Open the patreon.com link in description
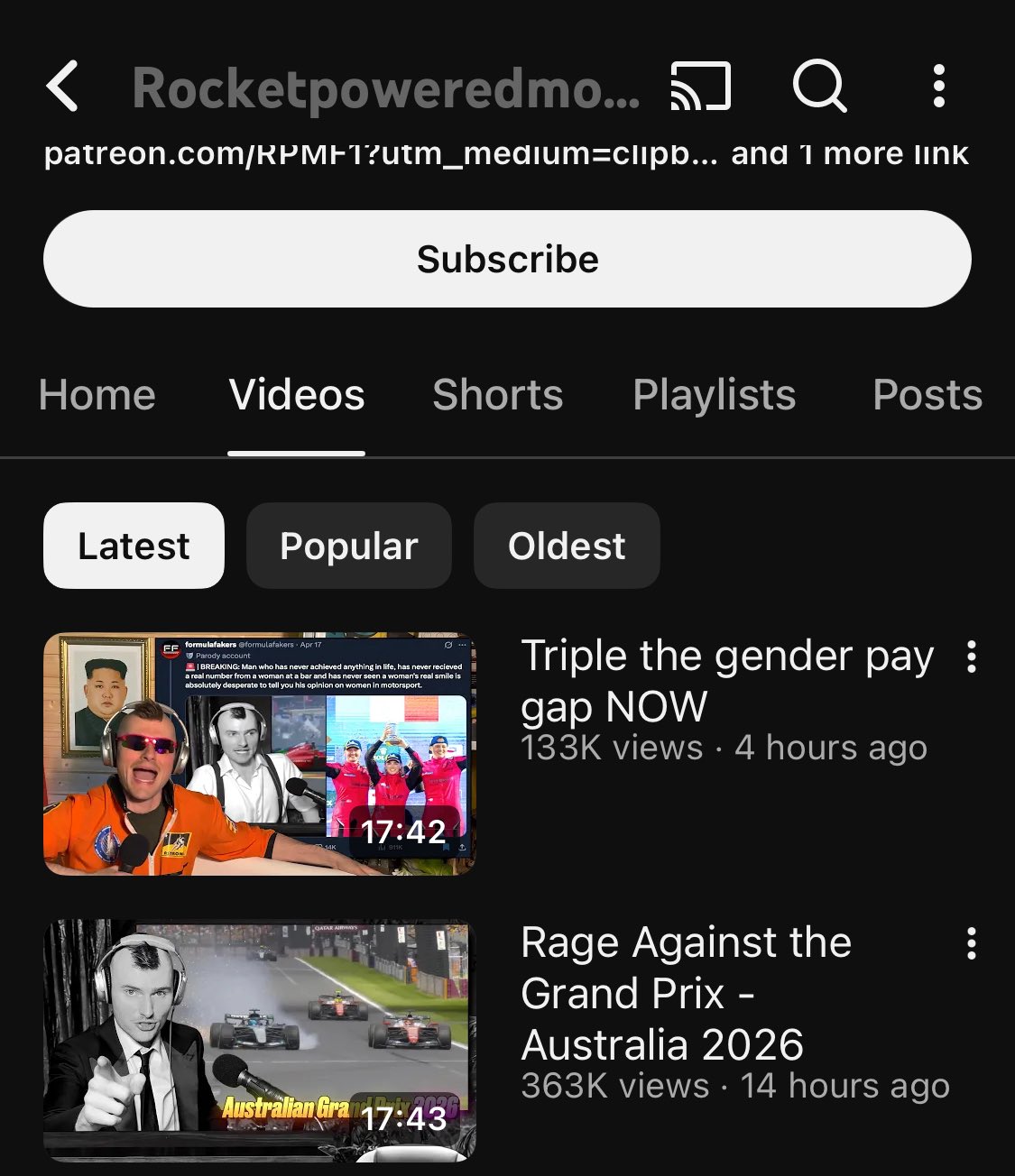Viewport: 1015px width, 1176px height. pyautogui.click(x=379, y=154)
